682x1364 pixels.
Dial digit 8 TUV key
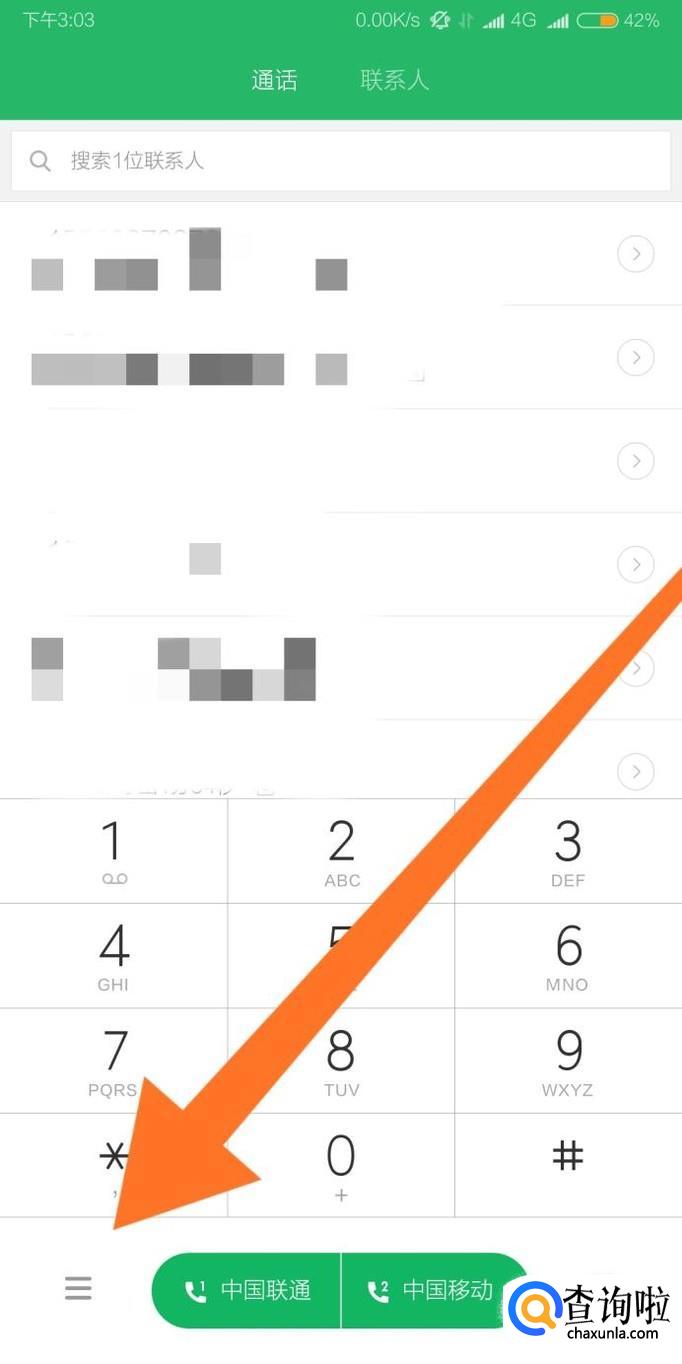pyautogui.click(x=341, y=1060)
